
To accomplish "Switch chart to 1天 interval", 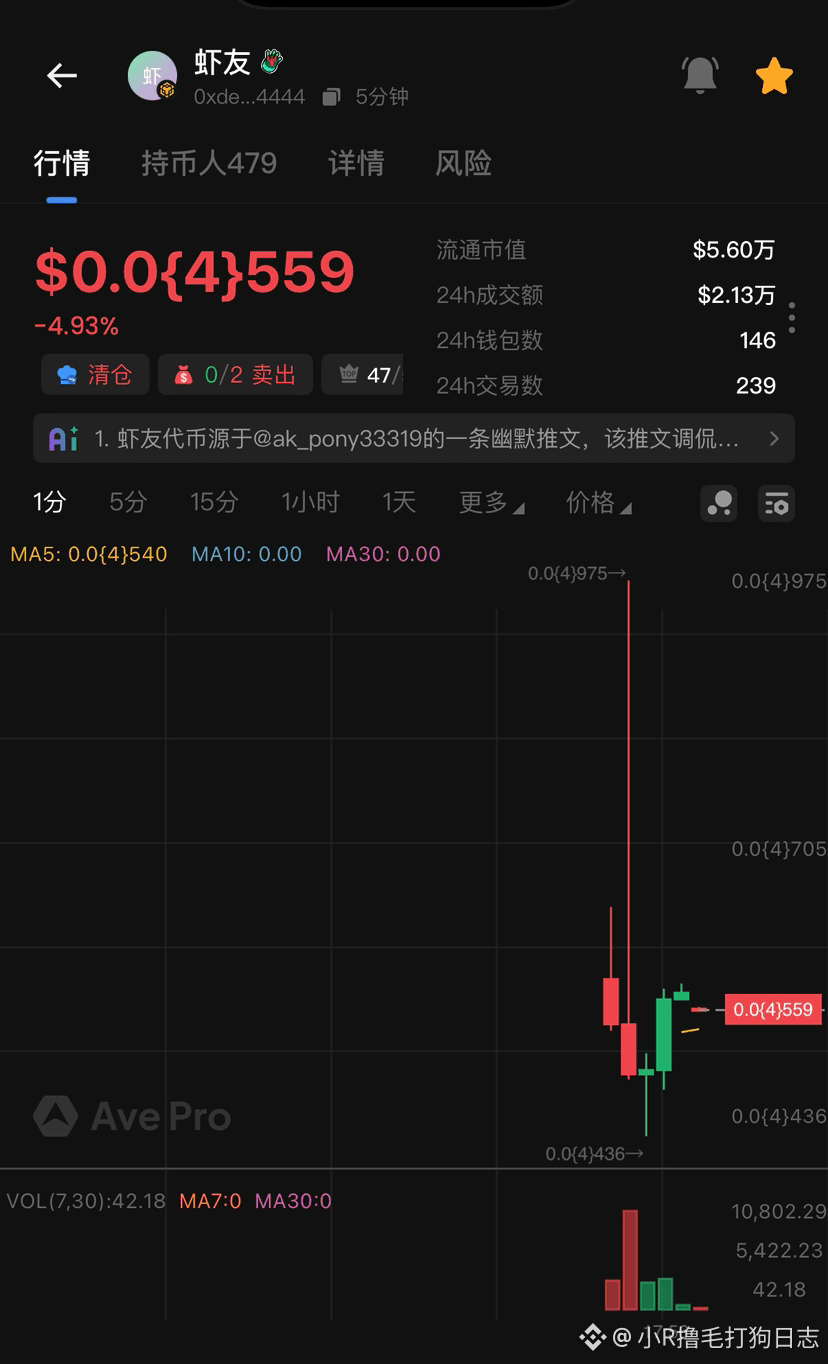I will pos(398,502).
